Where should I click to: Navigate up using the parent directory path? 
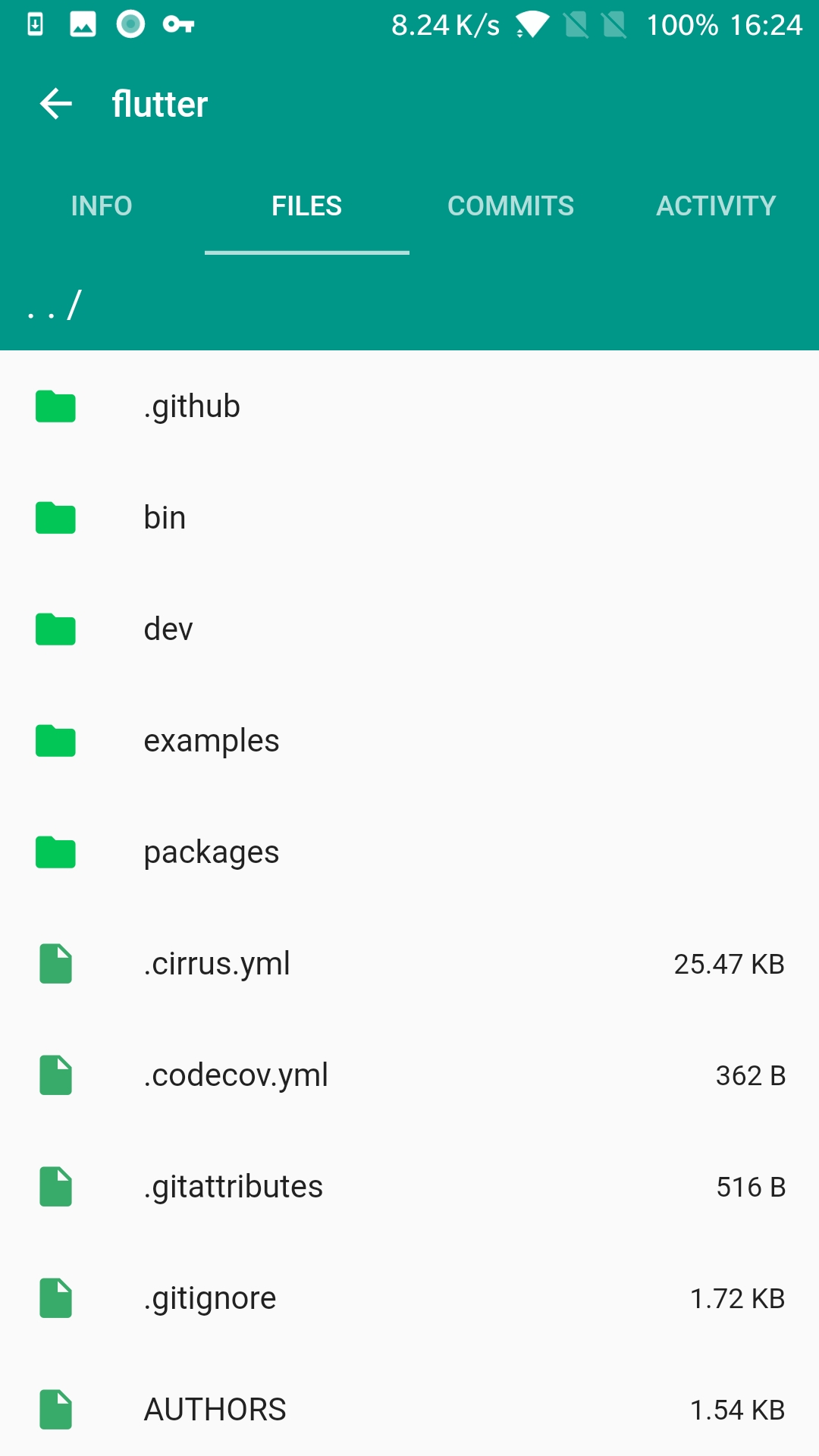tap(52, 305)
